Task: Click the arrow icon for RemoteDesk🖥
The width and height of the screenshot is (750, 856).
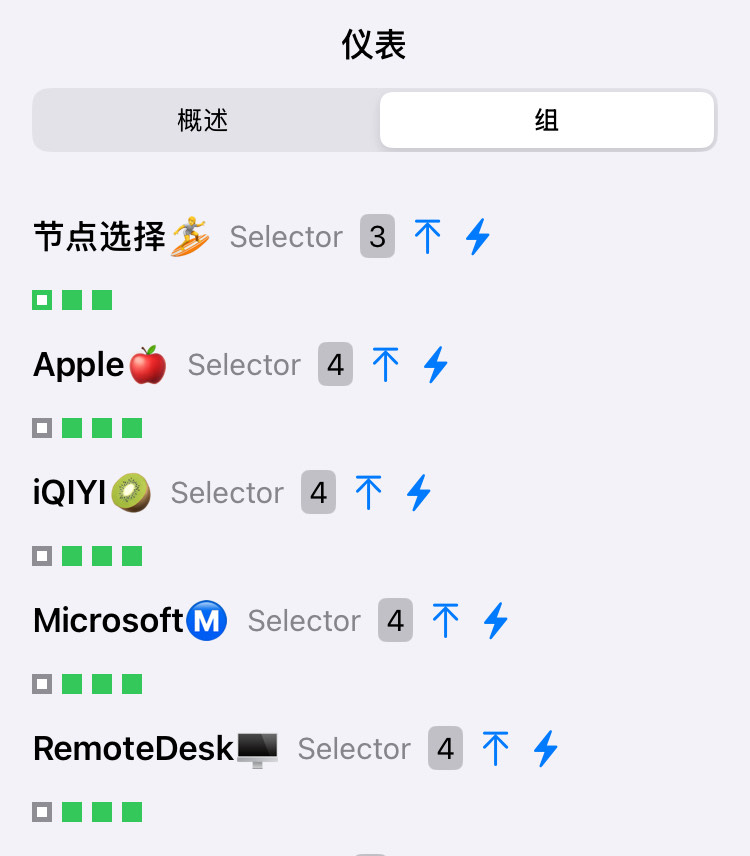Action: point(496,749)
